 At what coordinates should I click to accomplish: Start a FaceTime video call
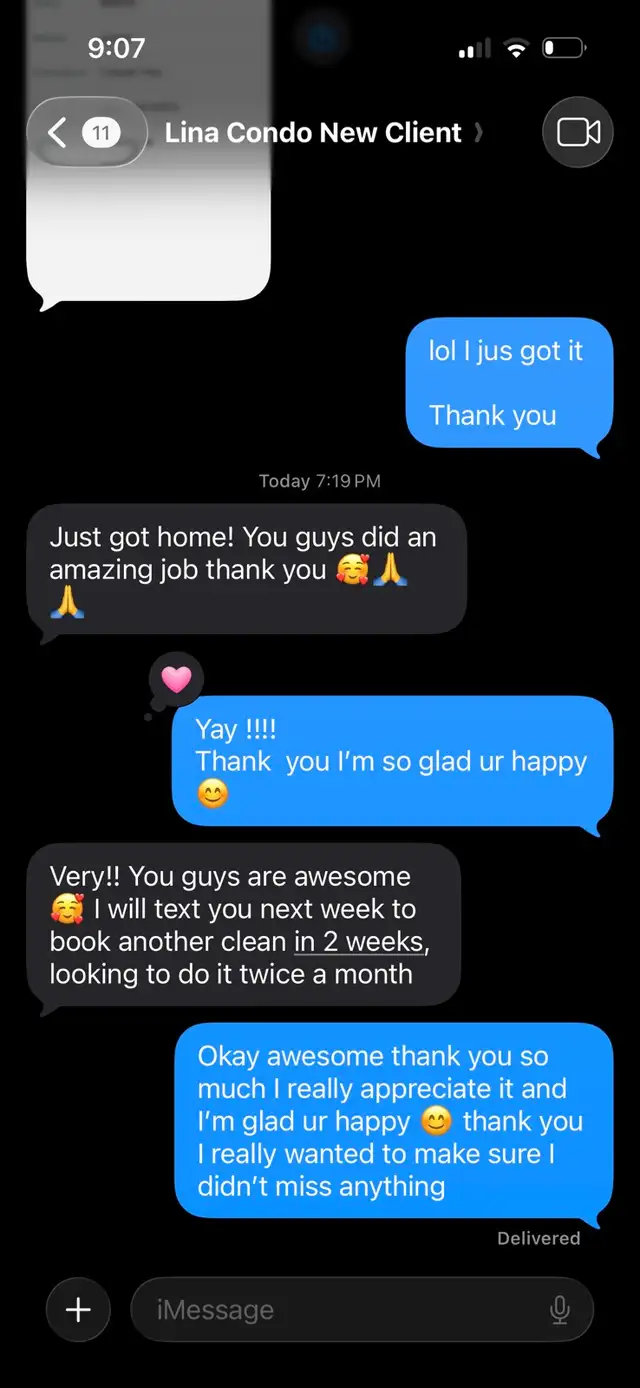coord(577,132)
